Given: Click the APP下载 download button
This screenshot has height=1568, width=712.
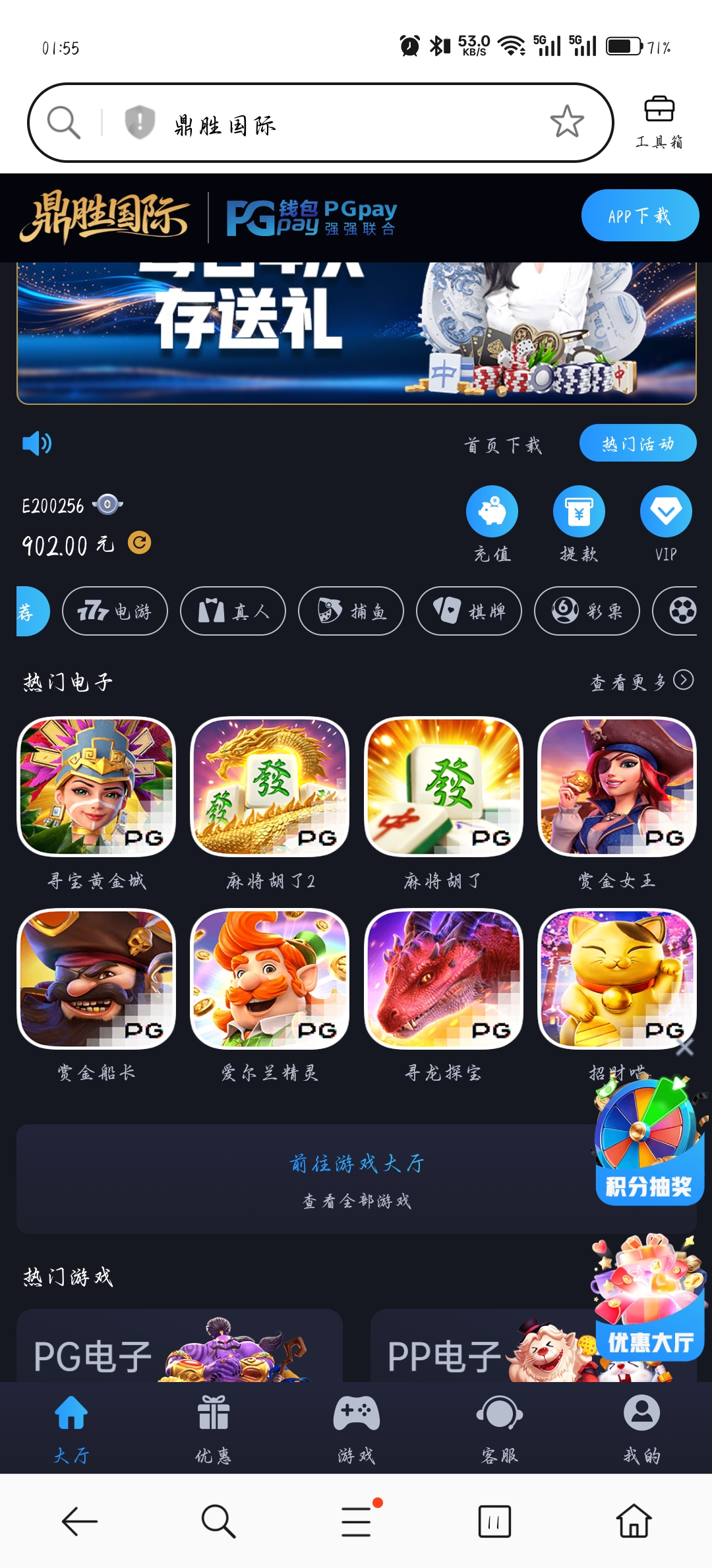Looking at the screenshot, I should coord(640,216).
